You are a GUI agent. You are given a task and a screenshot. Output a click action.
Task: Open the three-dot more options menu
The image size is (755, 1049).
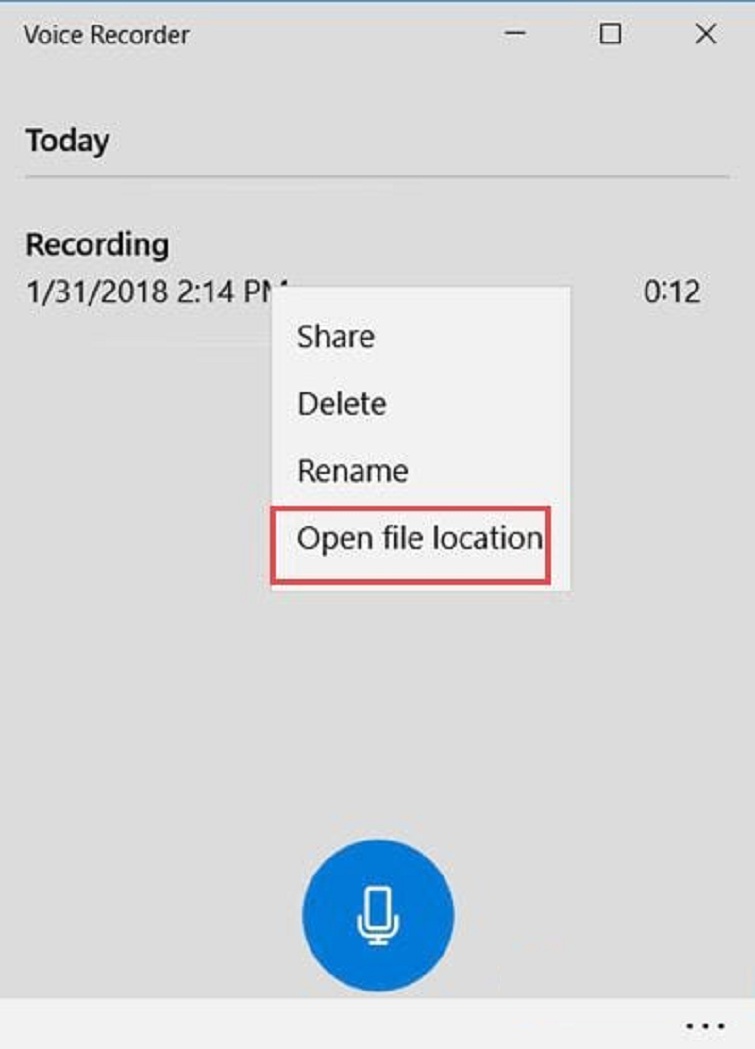coord(704,1026)
